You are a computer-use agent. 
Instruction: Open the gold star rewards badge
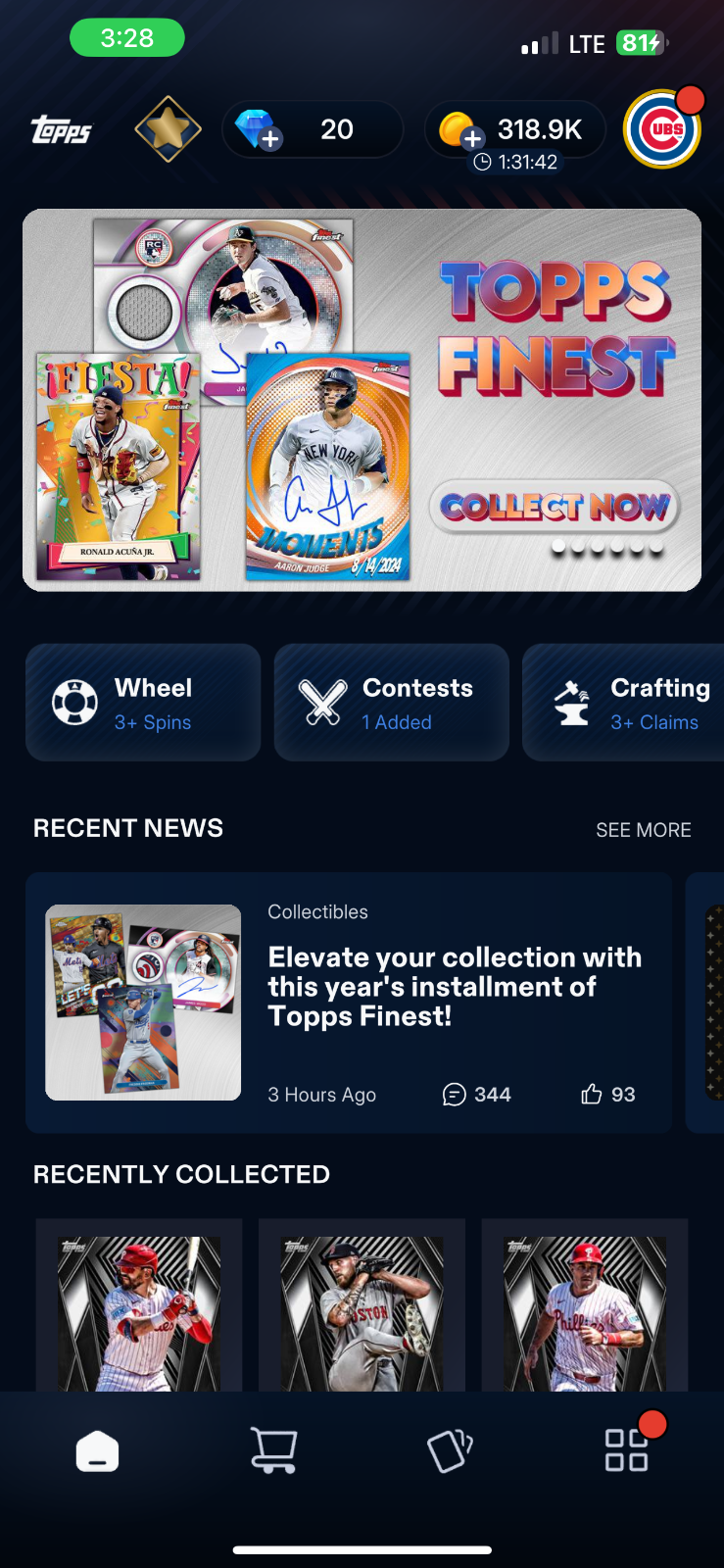point(168,129)
